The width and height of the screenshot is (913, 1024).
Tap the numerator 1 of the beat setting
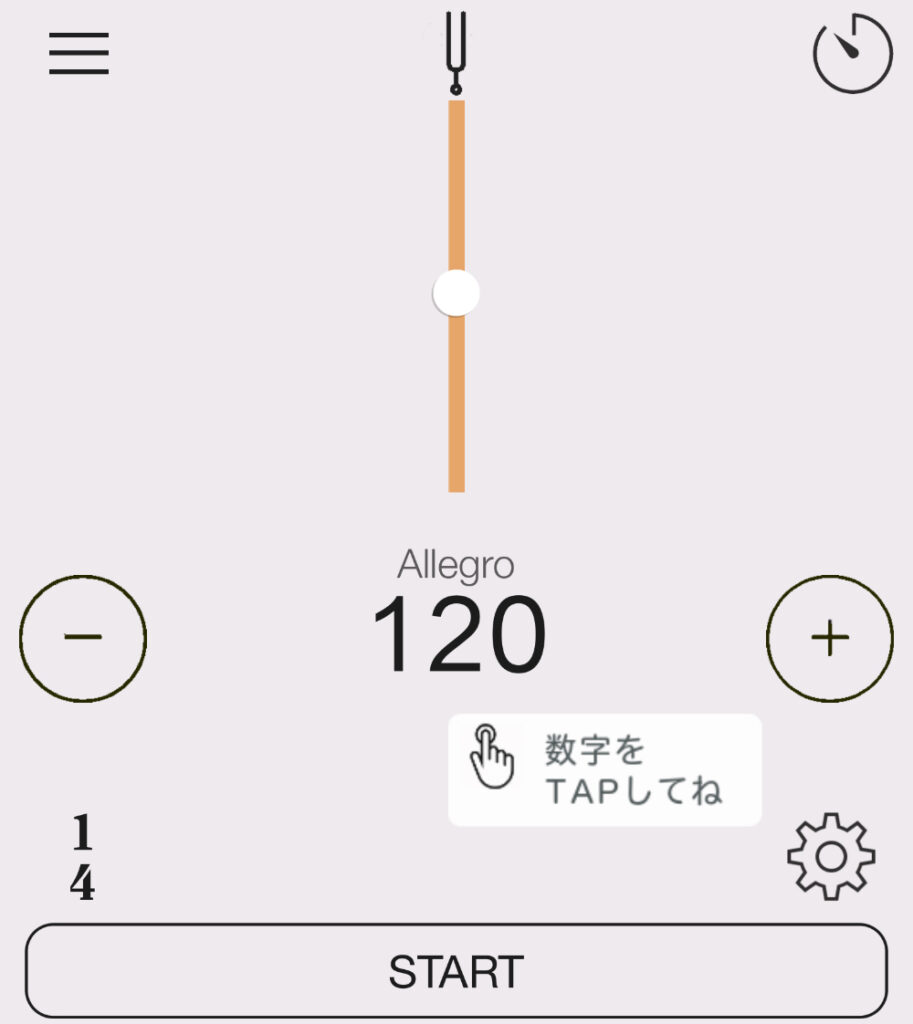click(x=83, y=830)
